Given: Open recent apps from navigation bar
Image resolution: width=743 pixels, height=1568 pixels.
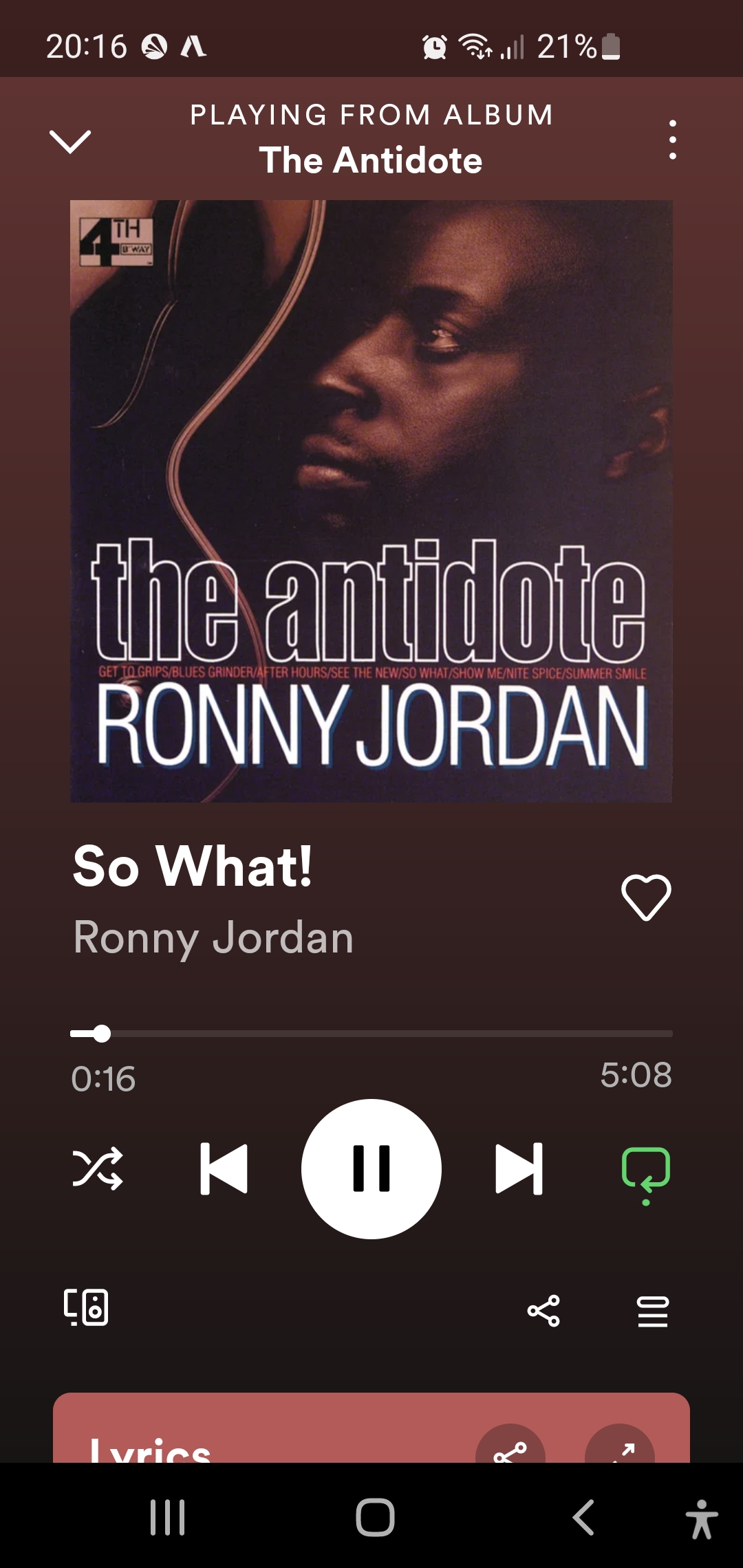Looking at the screenshot, I should 168,1517.
